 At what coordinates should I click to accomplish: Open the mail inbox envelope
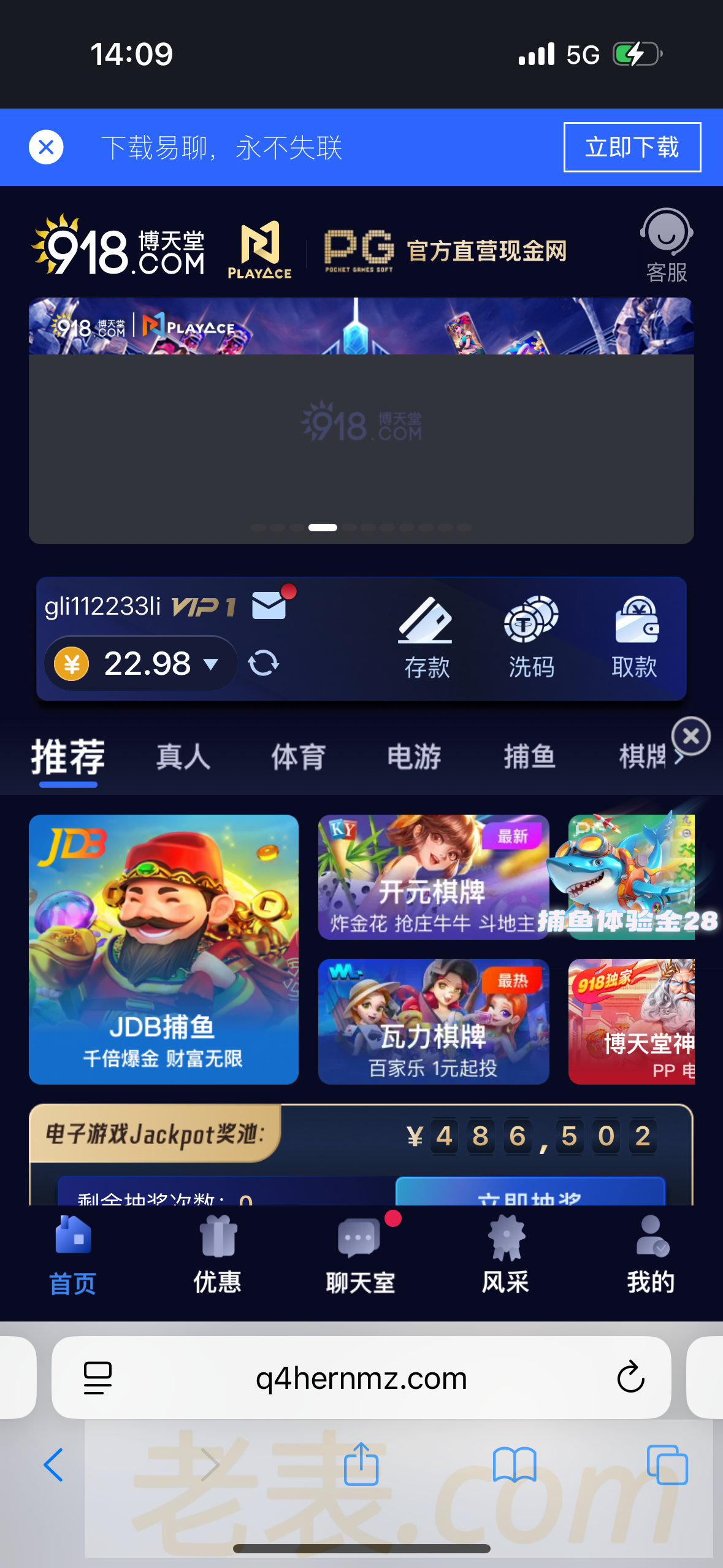269,605
